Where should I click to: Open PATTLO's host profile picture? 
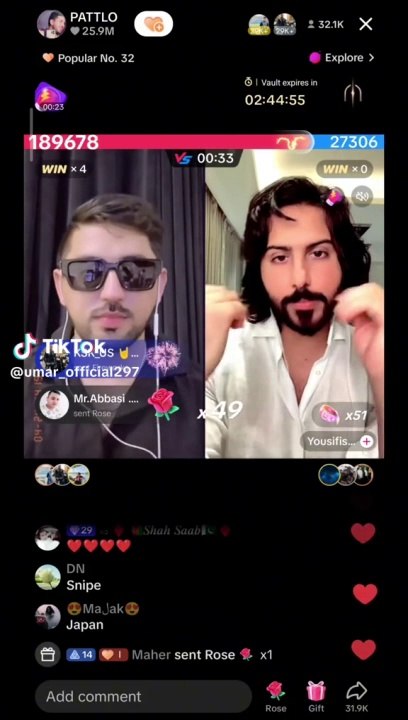(x=51, y=24)
